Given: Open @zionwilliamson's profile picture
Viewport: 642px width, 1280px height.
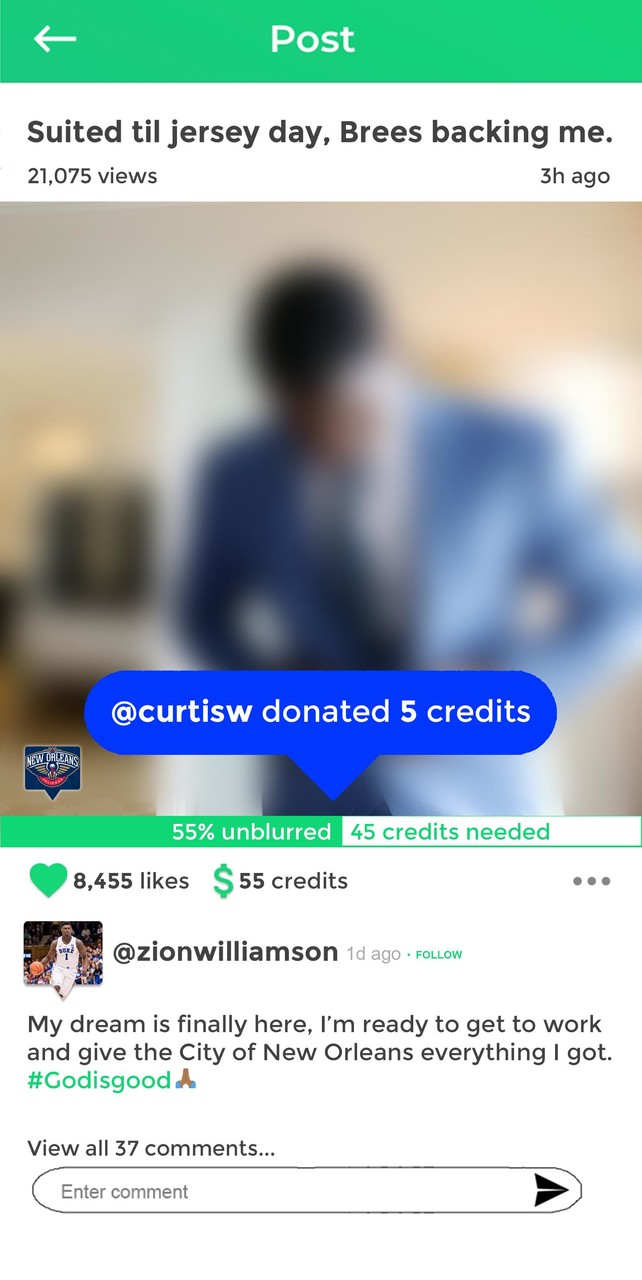Looking at the screenshot, I should pyautogui.click(x=63, y=955).
